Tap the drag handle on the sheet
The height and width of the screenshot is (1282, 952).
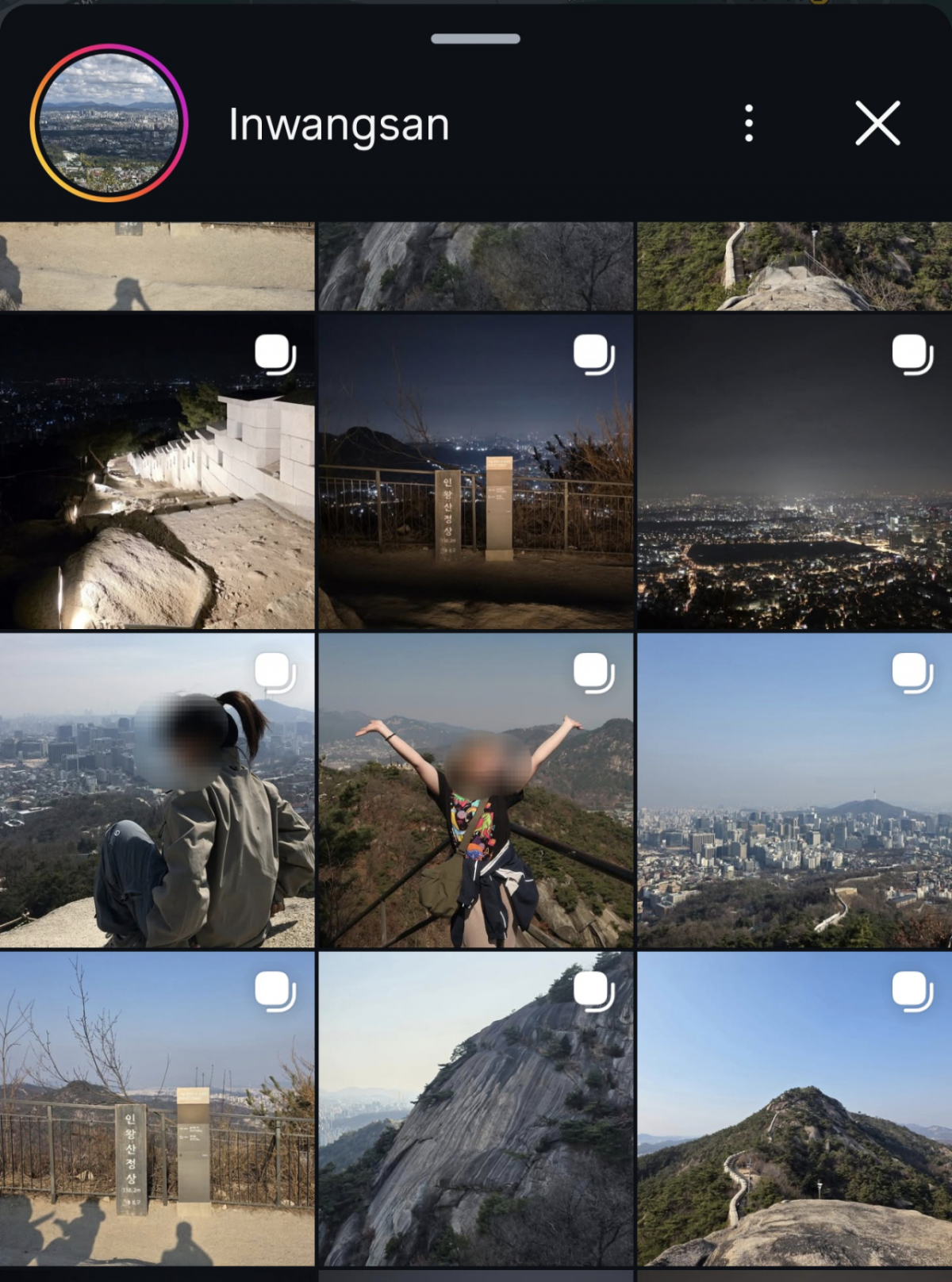pyautogui.click(x=476, y=38)
